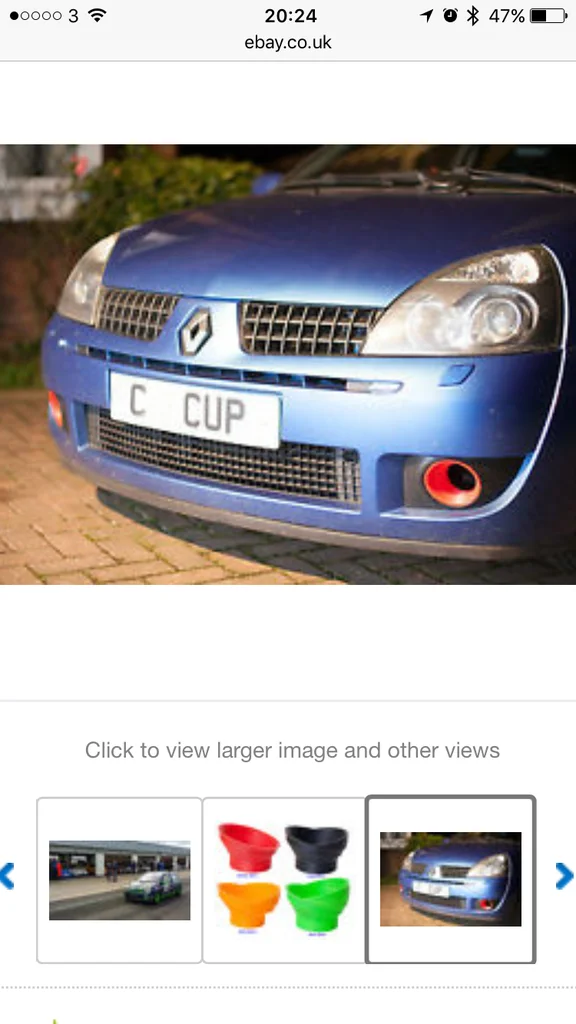The width and height of the screenshot is (576, 1024).
Task: Show next thumbnails with right arrow
Action: (565, 876)
